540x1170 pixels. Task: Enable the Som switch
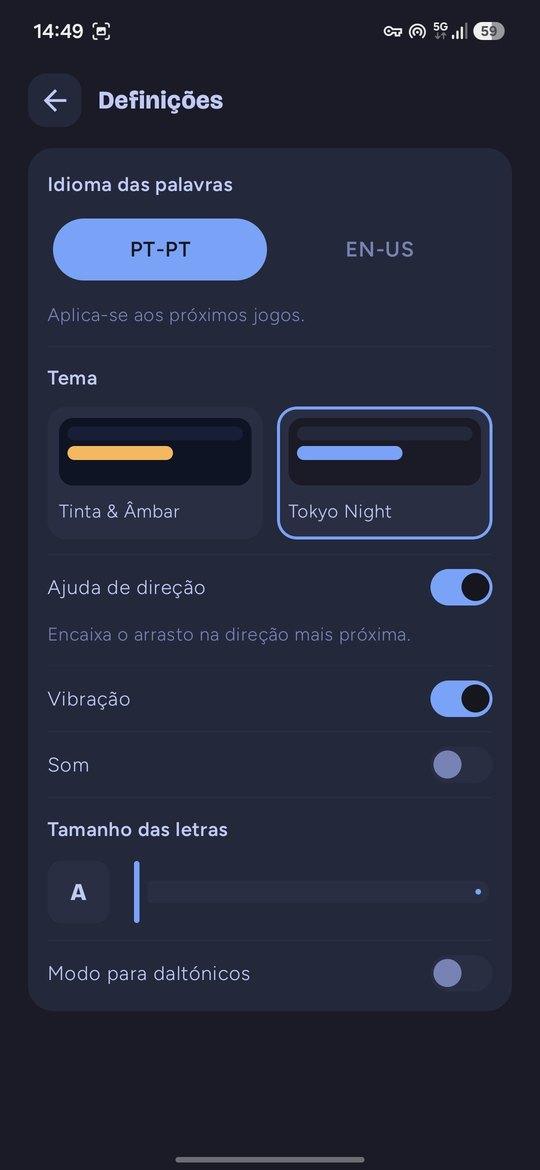461,765
